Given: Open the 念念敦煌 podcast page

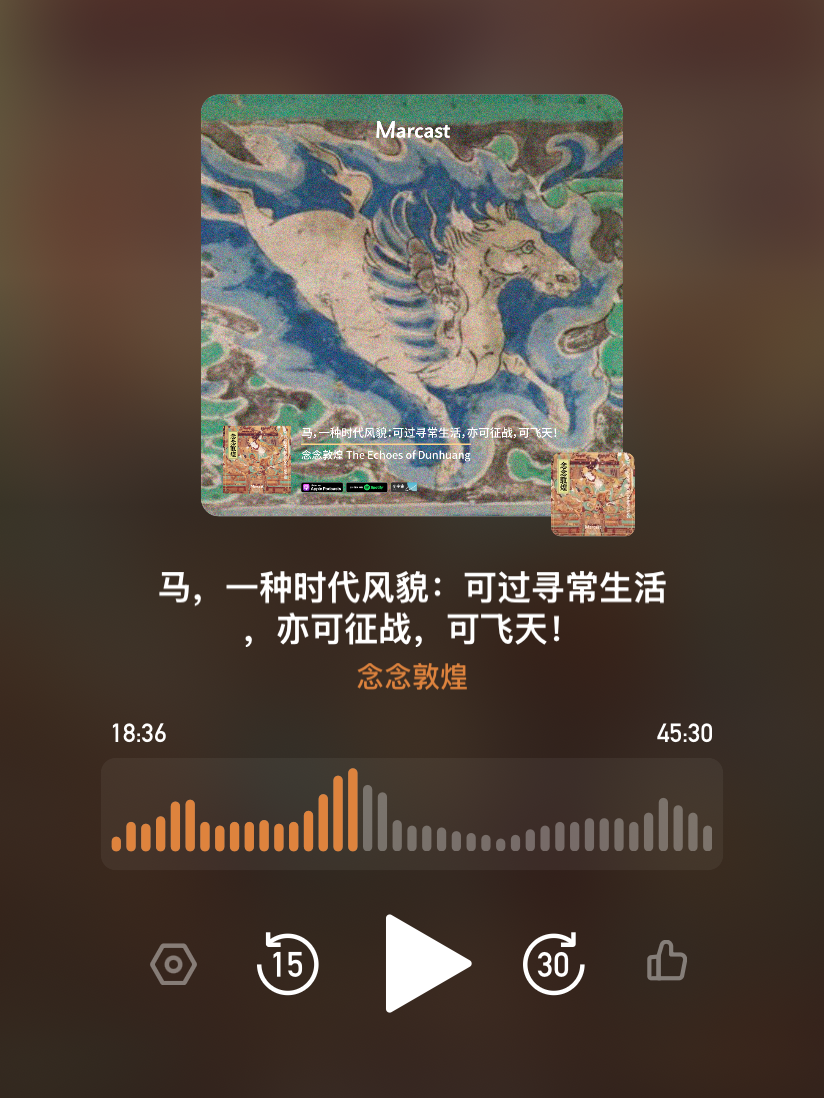Looking at the screenshot, I should click(x=412, y=677).
